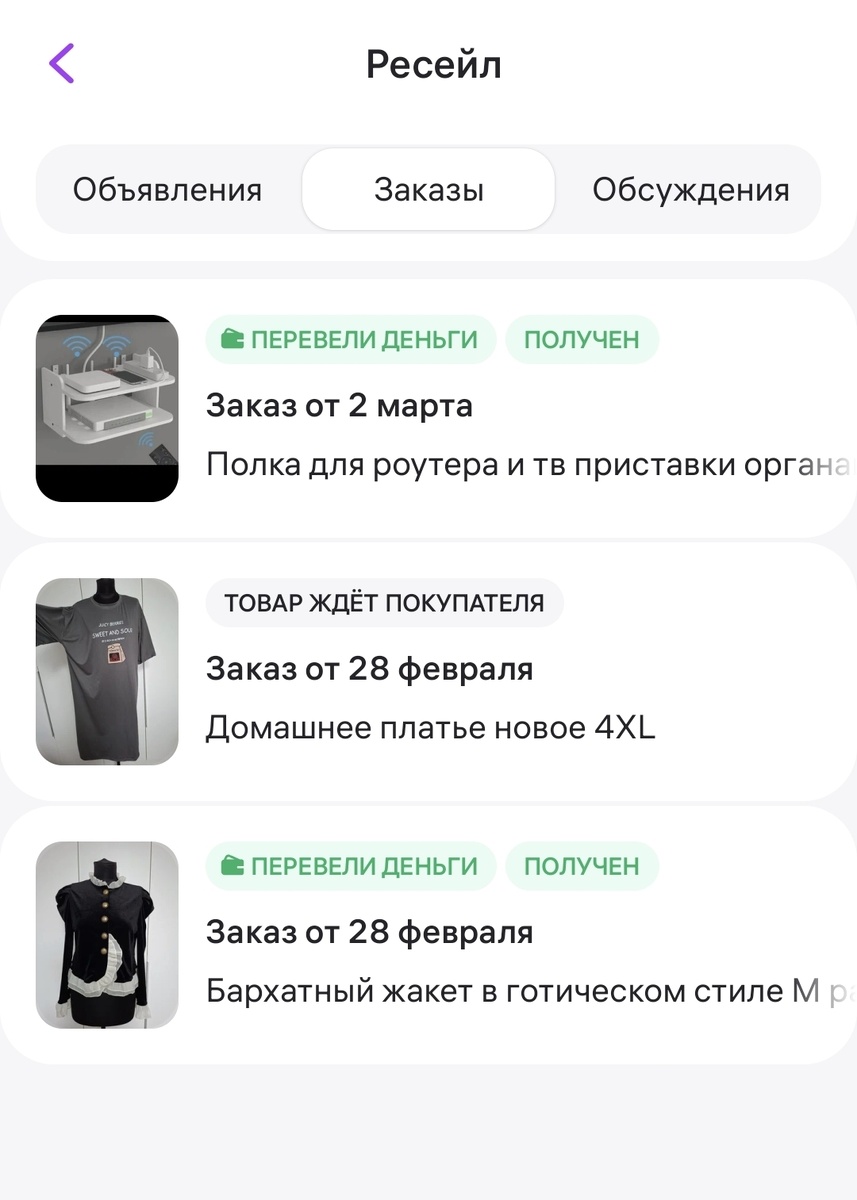857x1200 pixels.
Task: Click the purple back arrow icon
Action: 61,63
